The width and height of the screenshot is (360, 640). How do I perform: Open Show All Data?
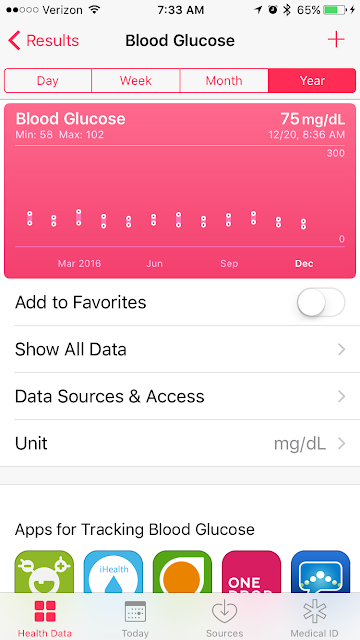click(x=180, y=349)
